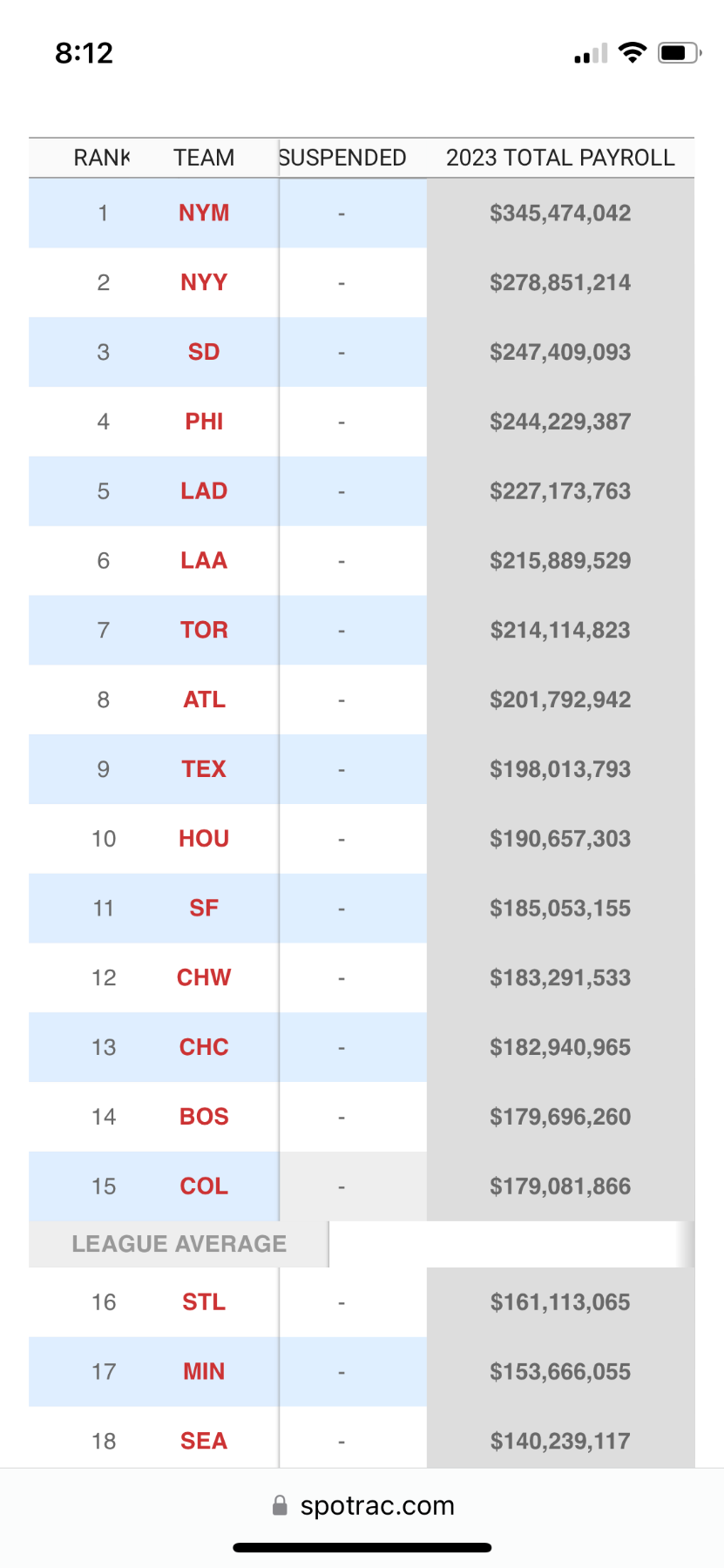Image resolution: width=724 pixels, height=1568 pixels.
Task: Select the PHI team link
Action: click(x=204, y=422)
